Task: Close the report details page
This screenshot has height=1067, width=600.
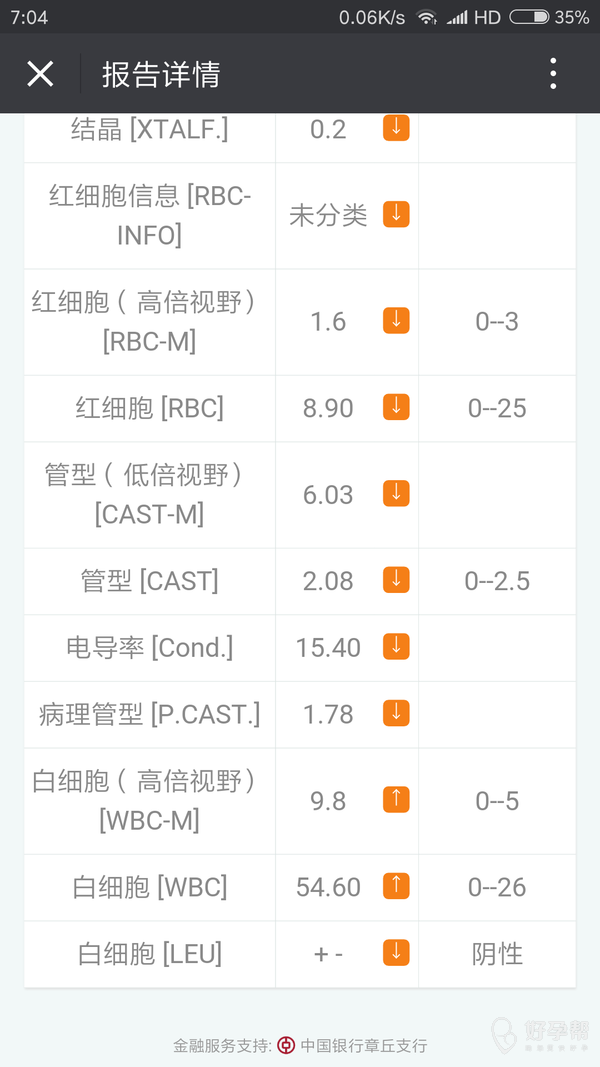Action: (40, 74)
